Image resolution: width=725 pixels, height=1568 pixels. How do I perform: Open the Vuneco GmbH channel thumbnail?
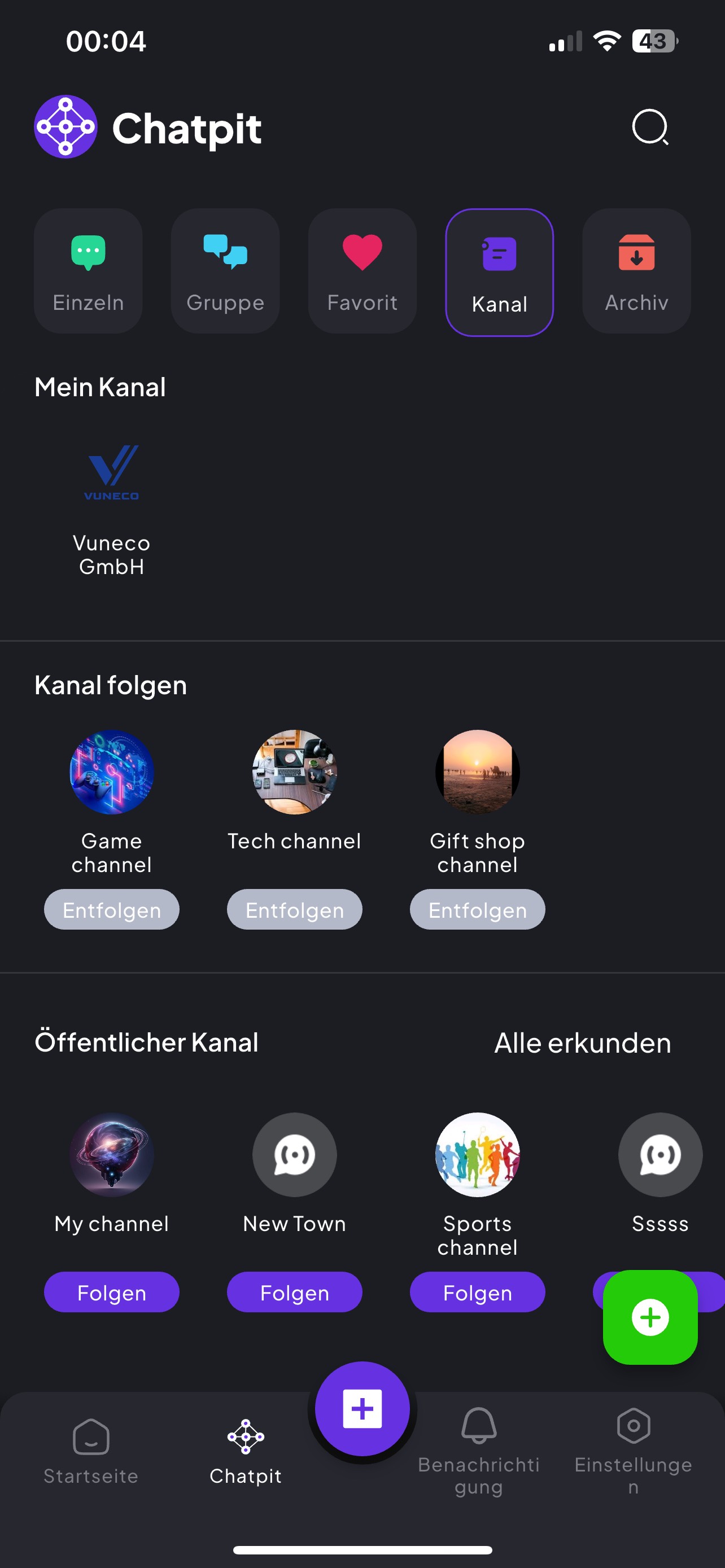point(111,474)
